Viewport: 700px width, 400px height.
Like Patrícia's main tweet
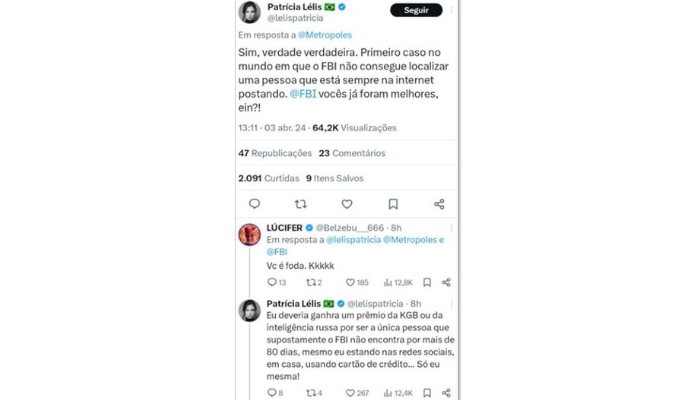[x=347, y=204]
